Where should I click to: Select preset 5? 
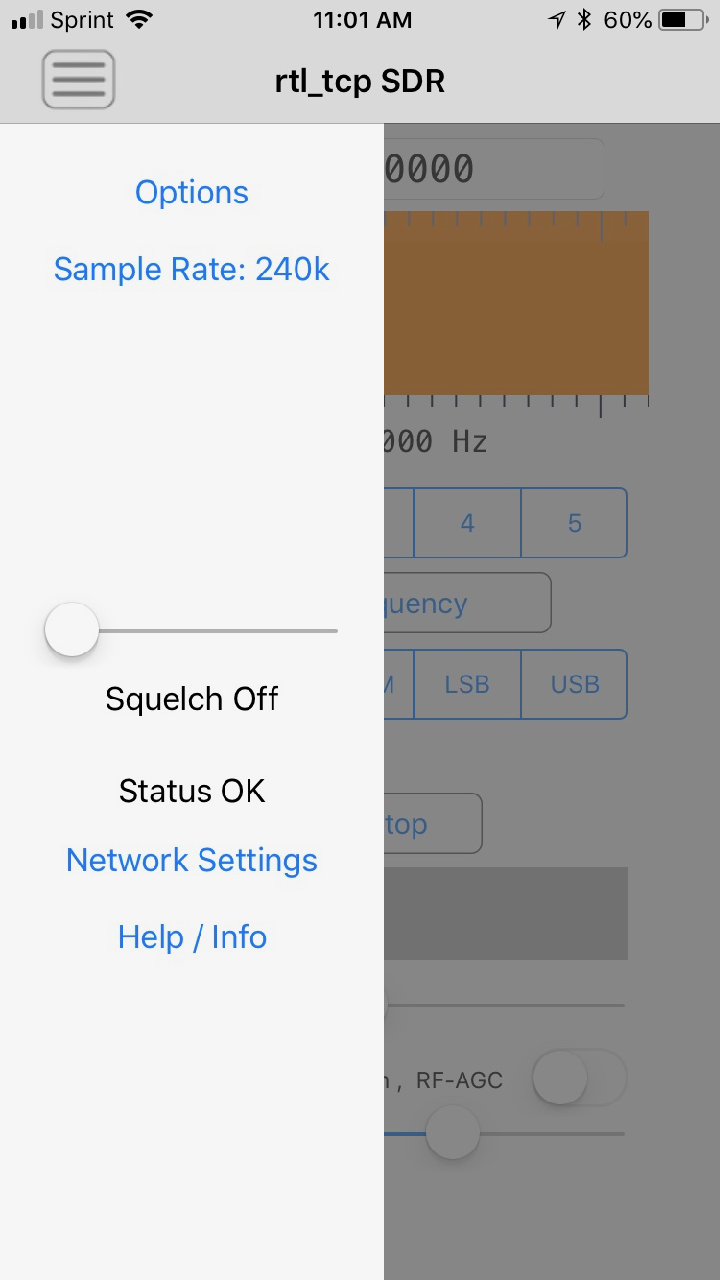(574, 523)
